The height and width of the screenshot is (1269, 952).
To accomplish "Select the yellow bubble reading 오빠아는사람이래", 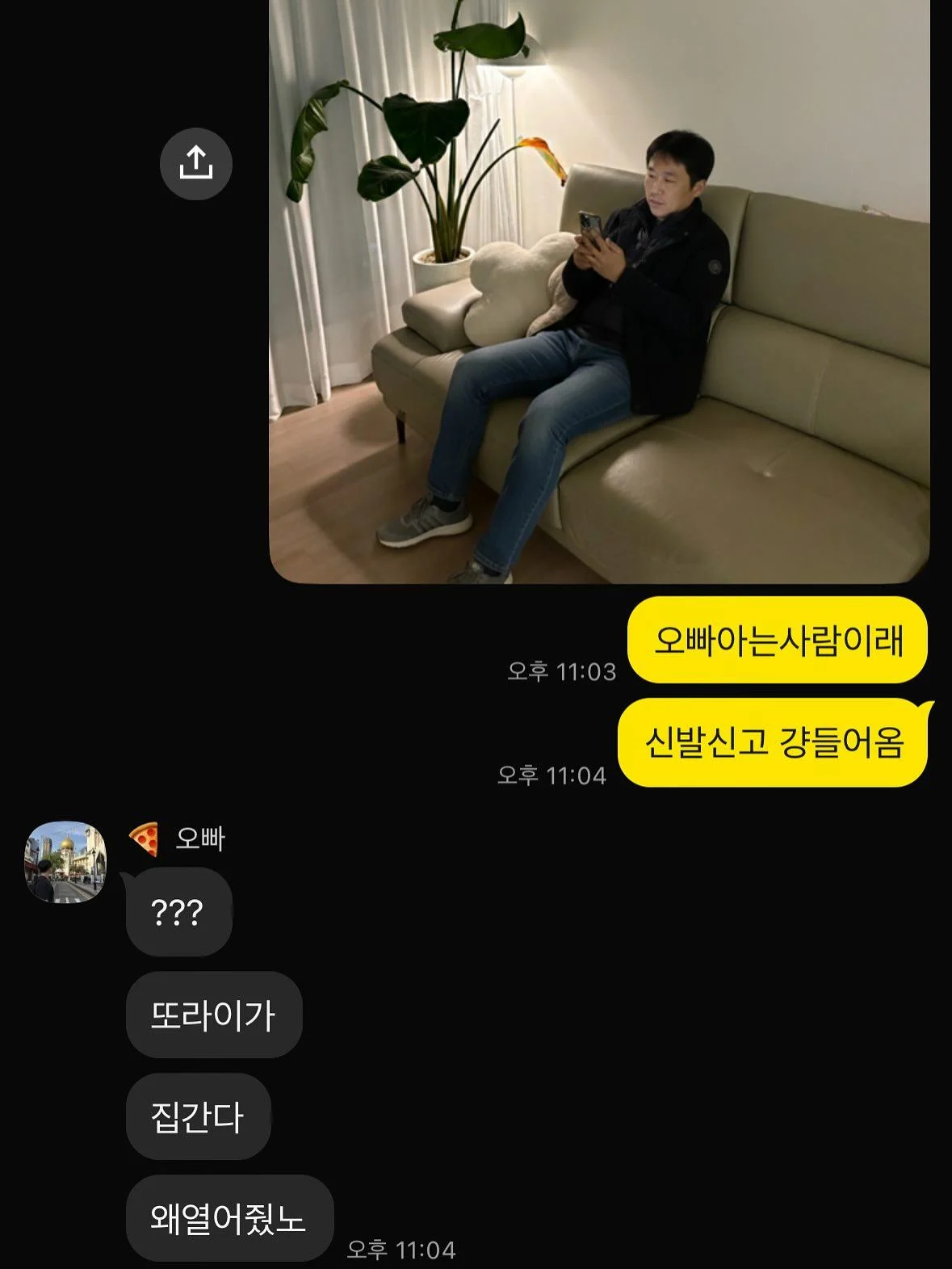I will (x=777, y=642).
